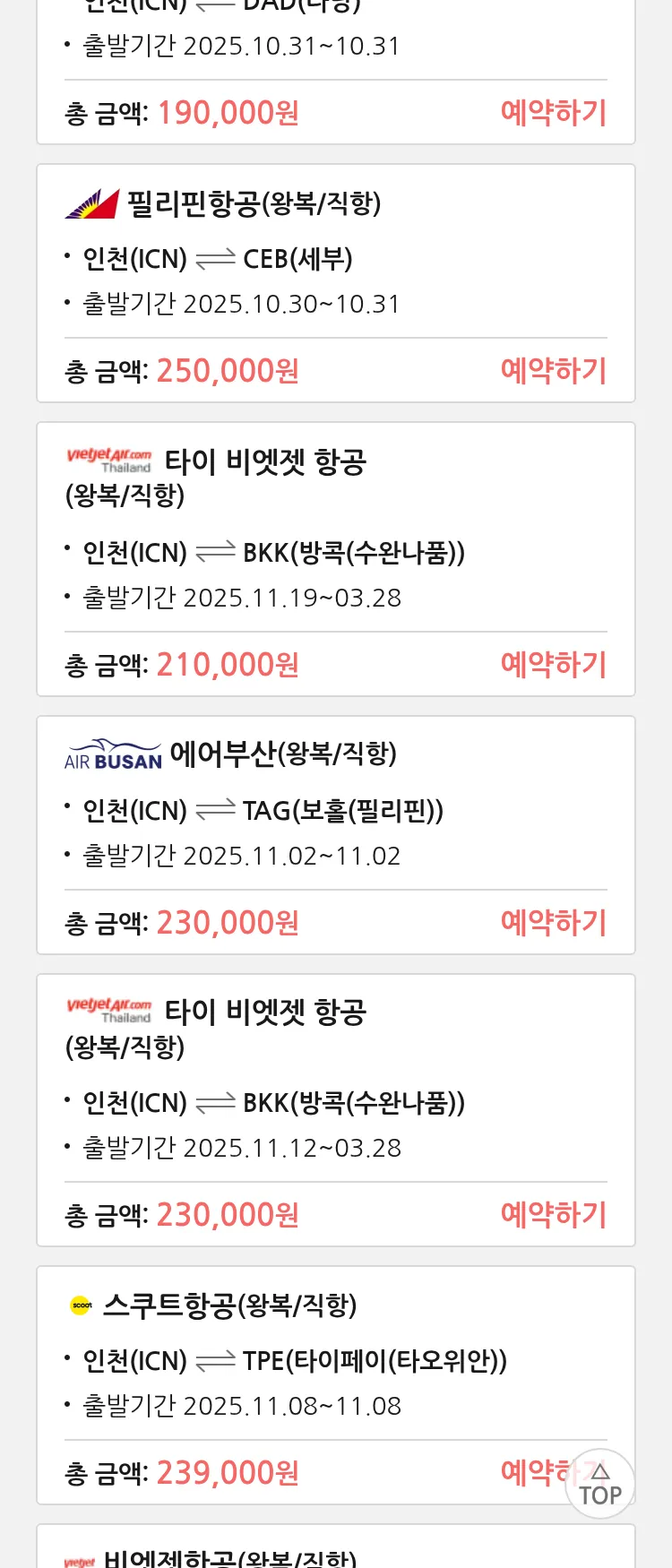Reserve the 210,000원 타이 비엣젯 Bangkok flight
This screenshot has height=1568, width=672.
point(553,665)
